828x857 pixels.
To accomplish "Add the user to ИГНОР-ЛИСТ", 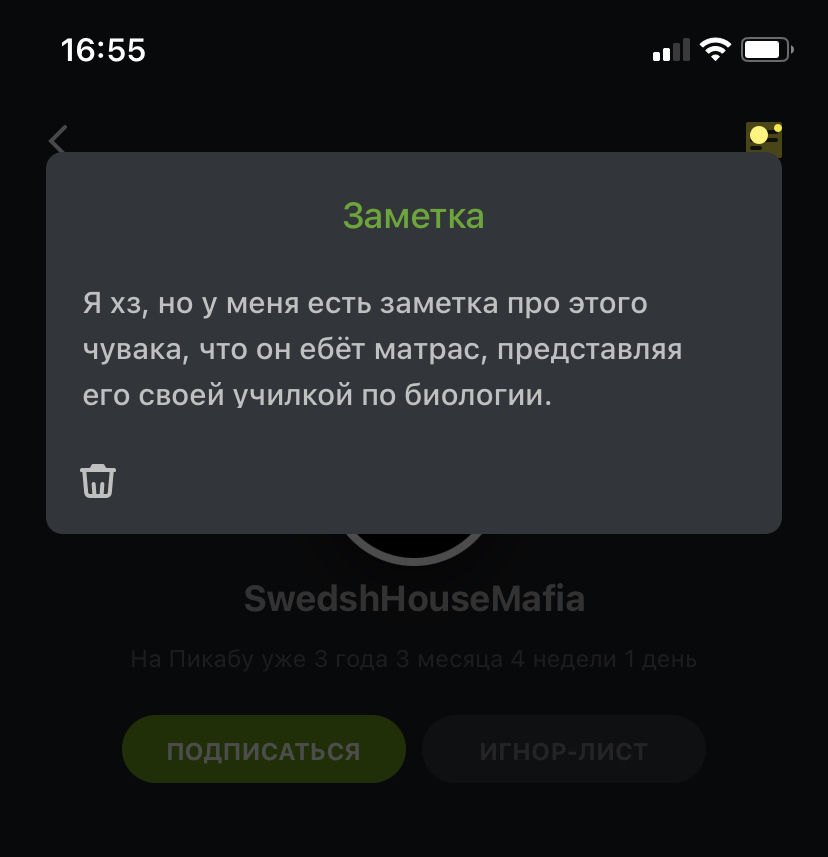I will tap(564, 749).
